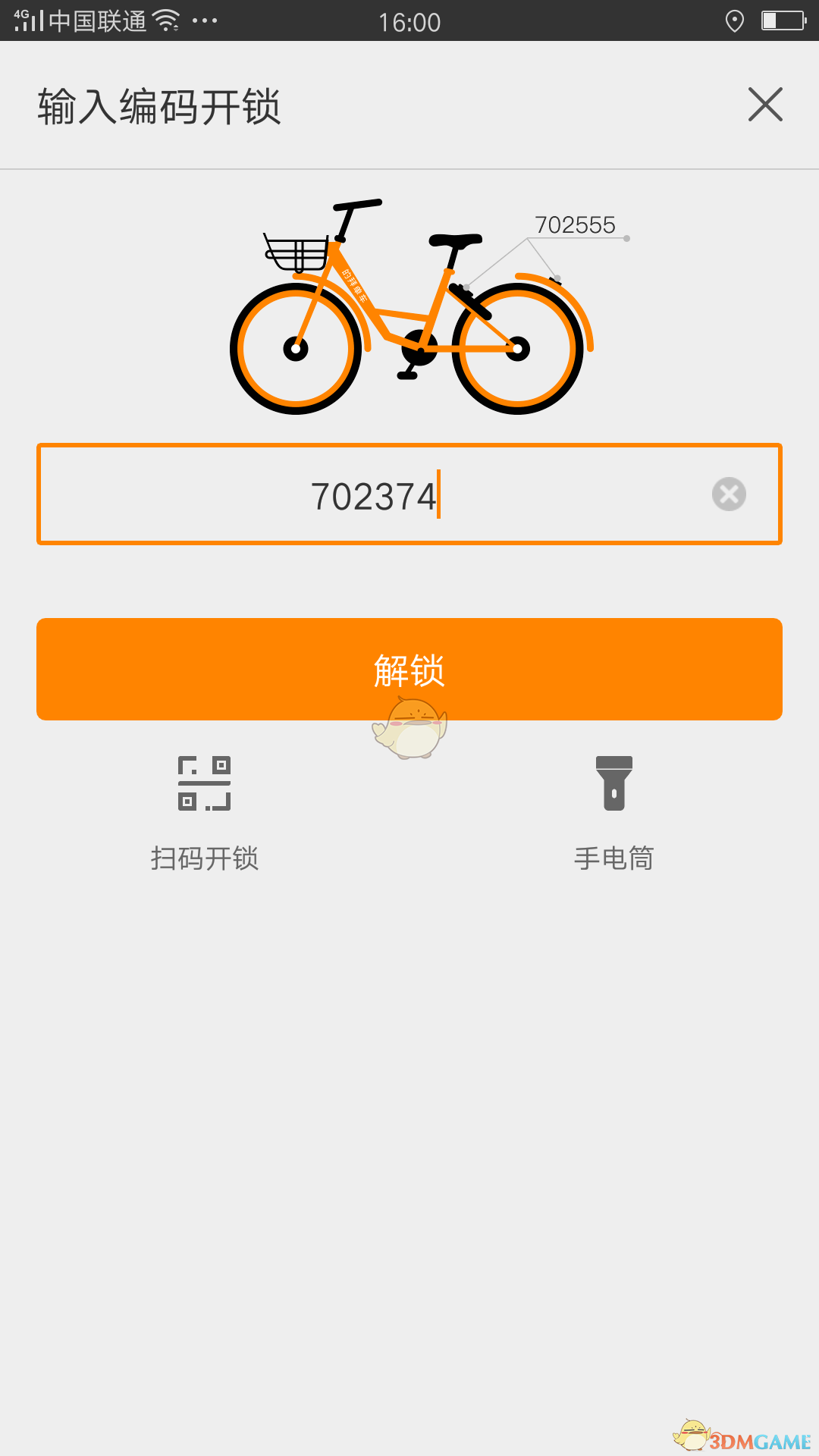The image size is (819, 1456).
Task: Tap the orange 解锁 unlock button
Action: [409, 669]
